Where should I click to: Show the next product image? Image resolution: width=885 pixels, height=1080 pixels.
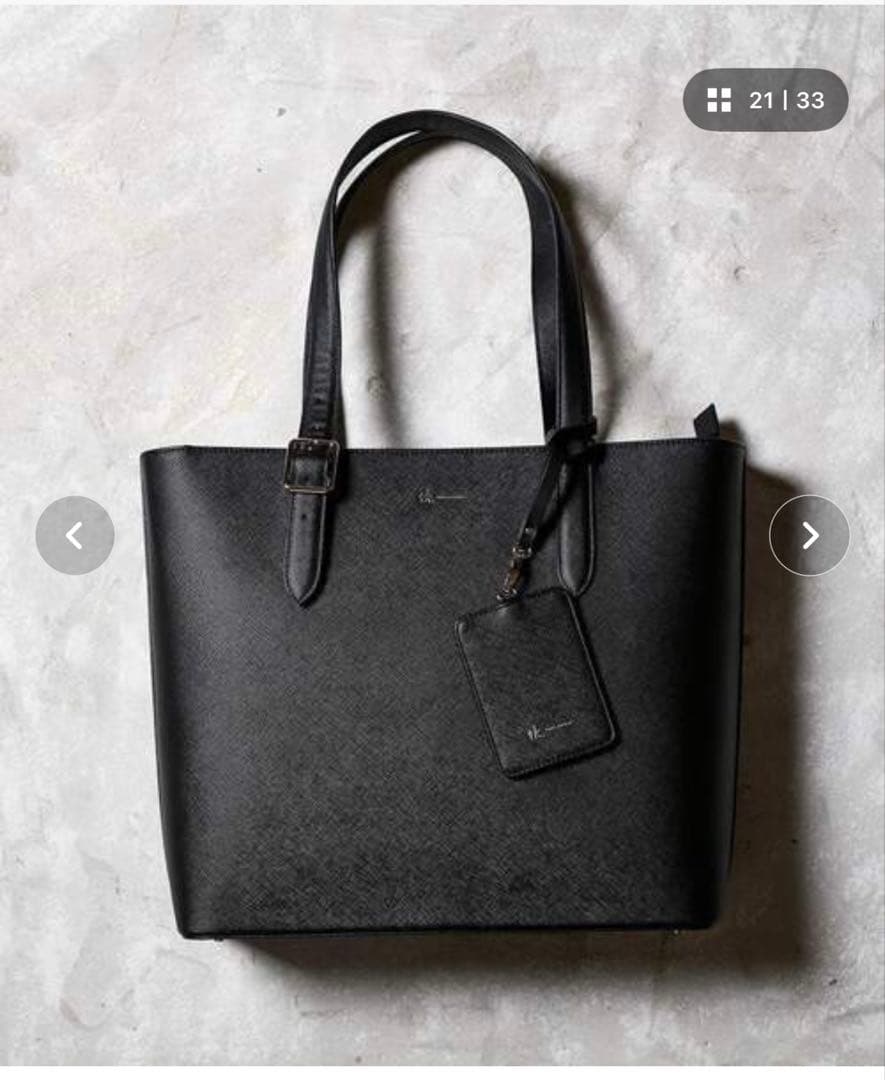point(809,535)
